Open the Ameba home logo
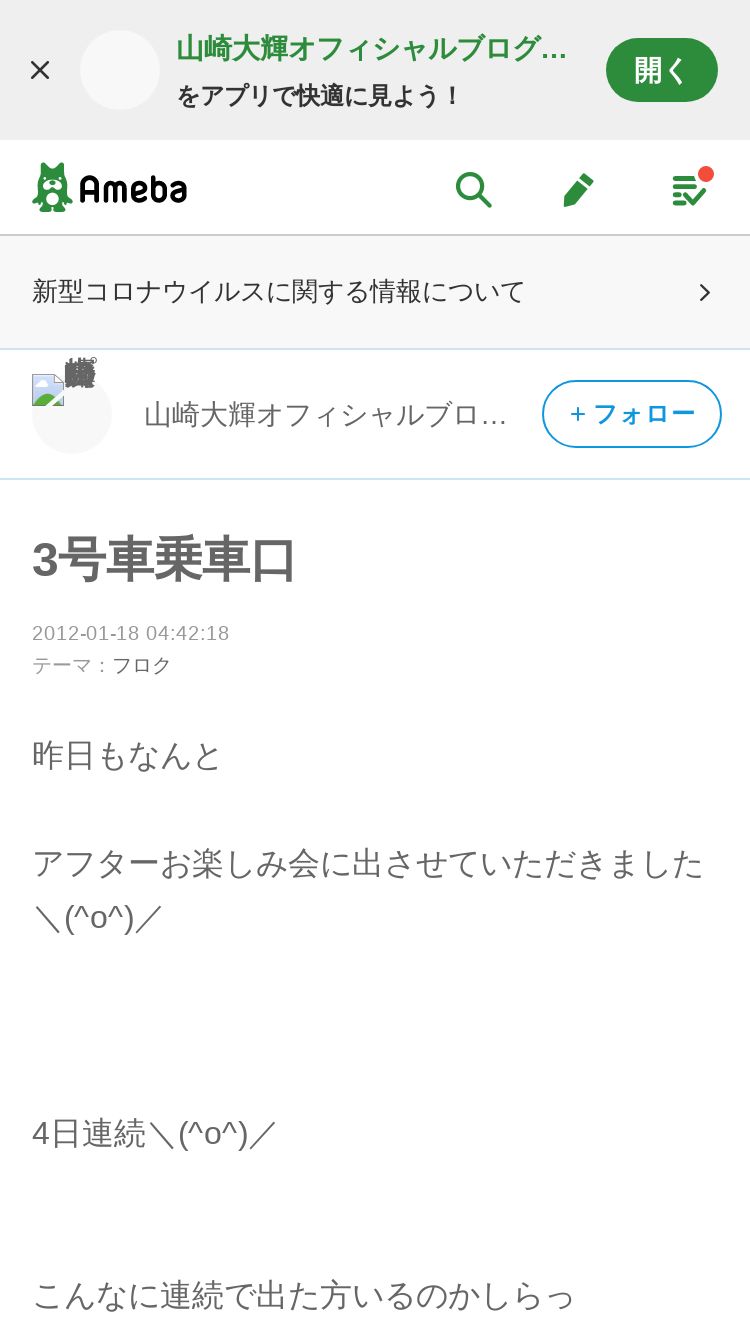750x1334 pixels. tap(110, 187)
